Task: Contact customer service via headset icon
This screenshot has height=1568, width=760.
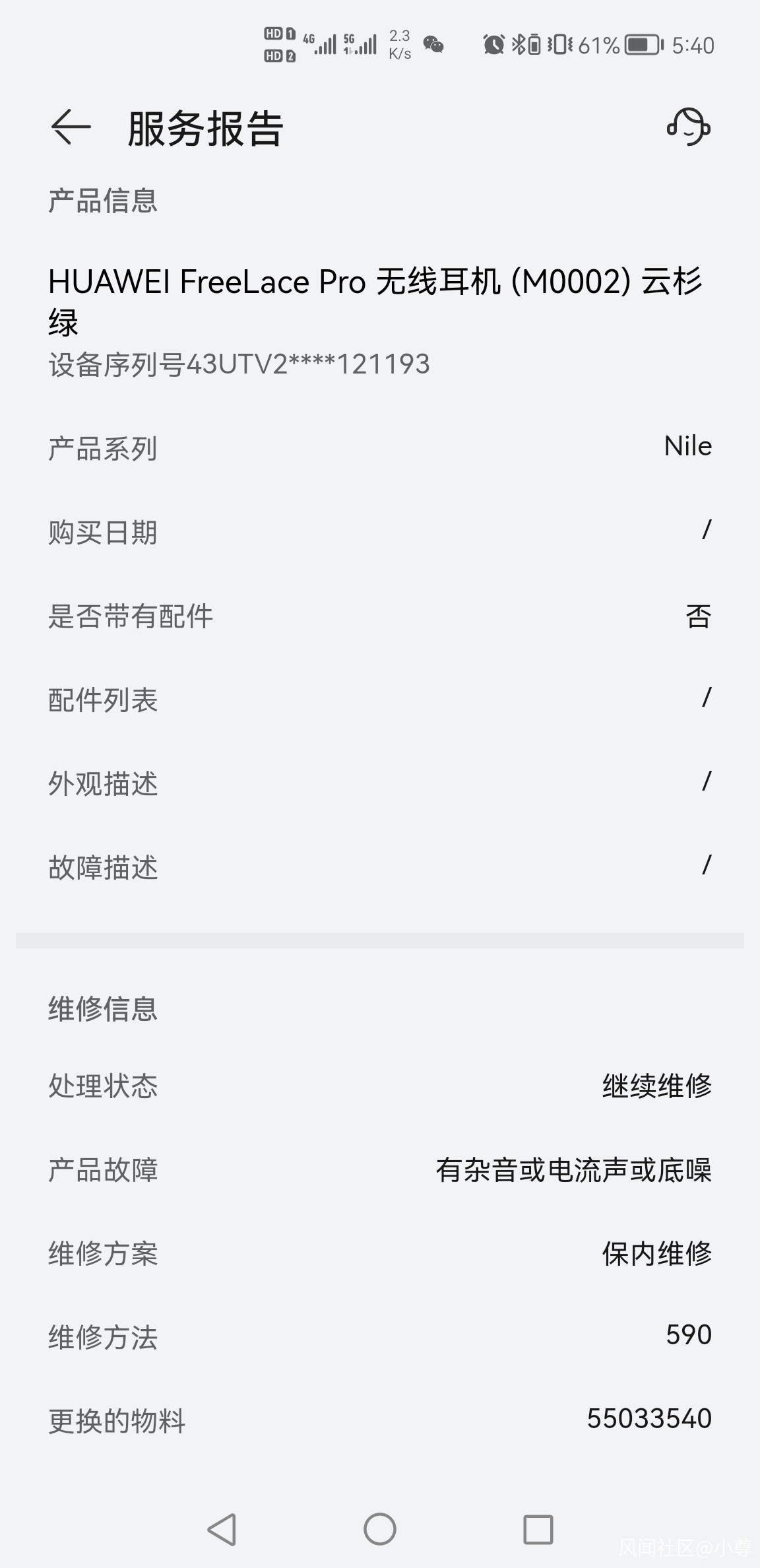Action: [688, 126]
